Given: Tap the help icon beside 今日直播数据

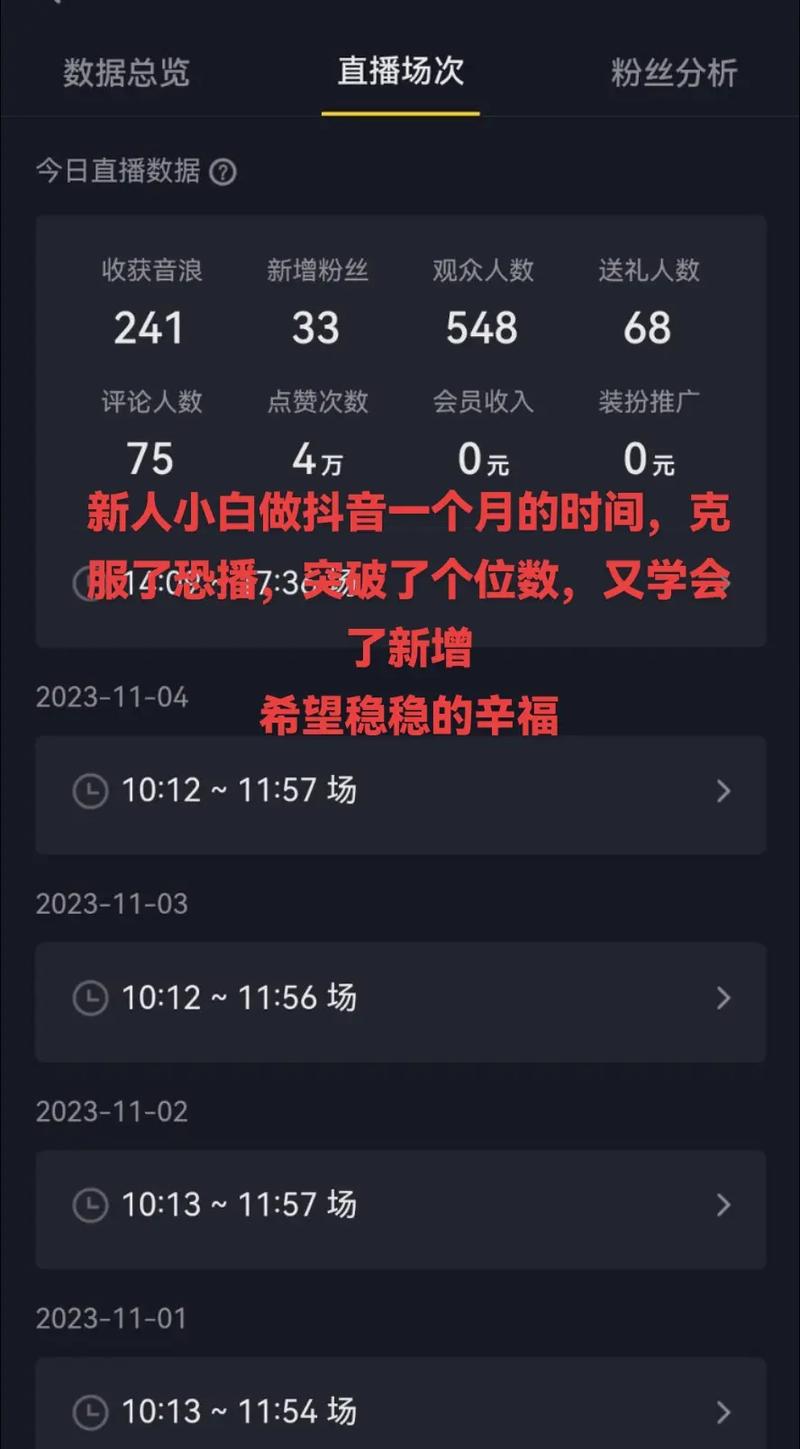Looking at the screenshot, I should [x=223, y=172].
